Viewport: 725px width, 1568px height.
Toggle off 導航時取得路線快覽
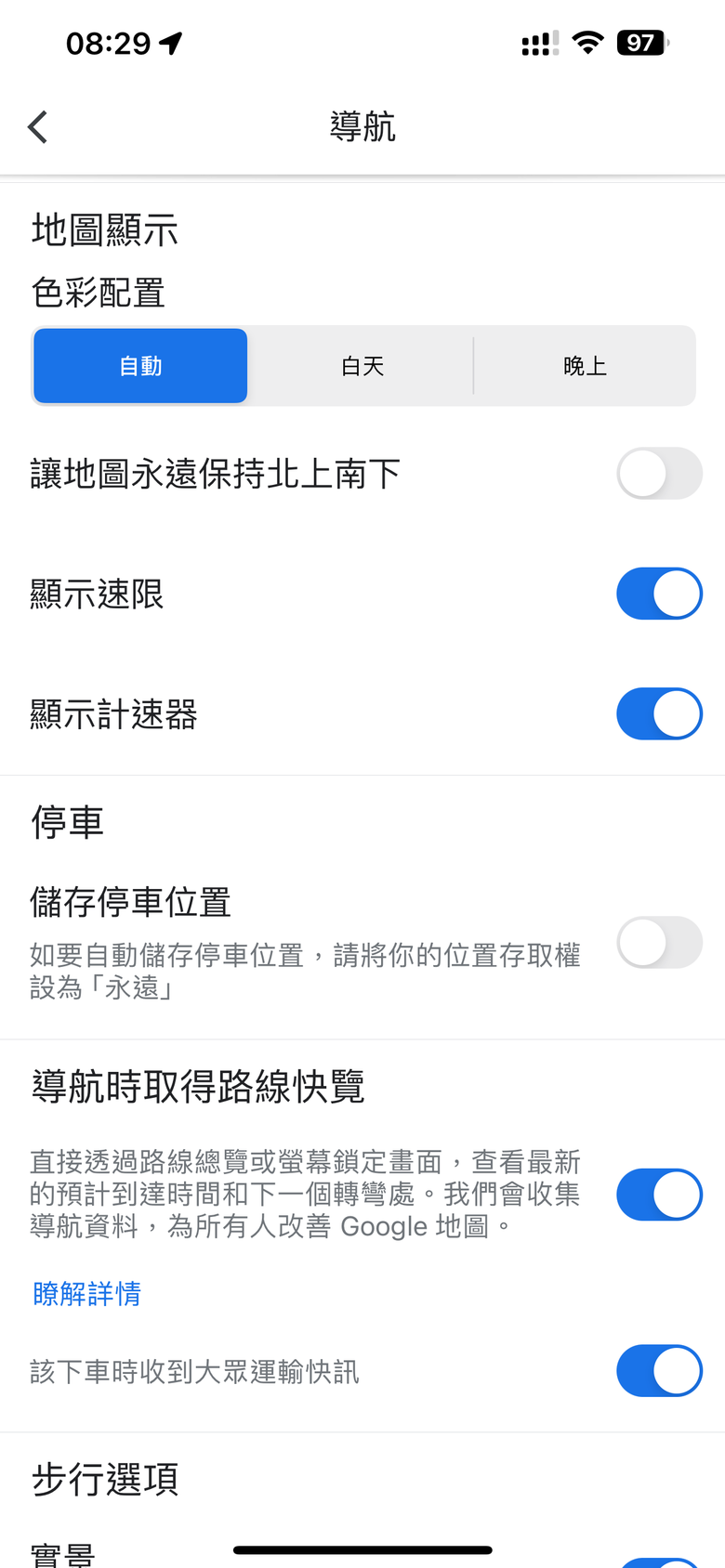click(659, 1195)
